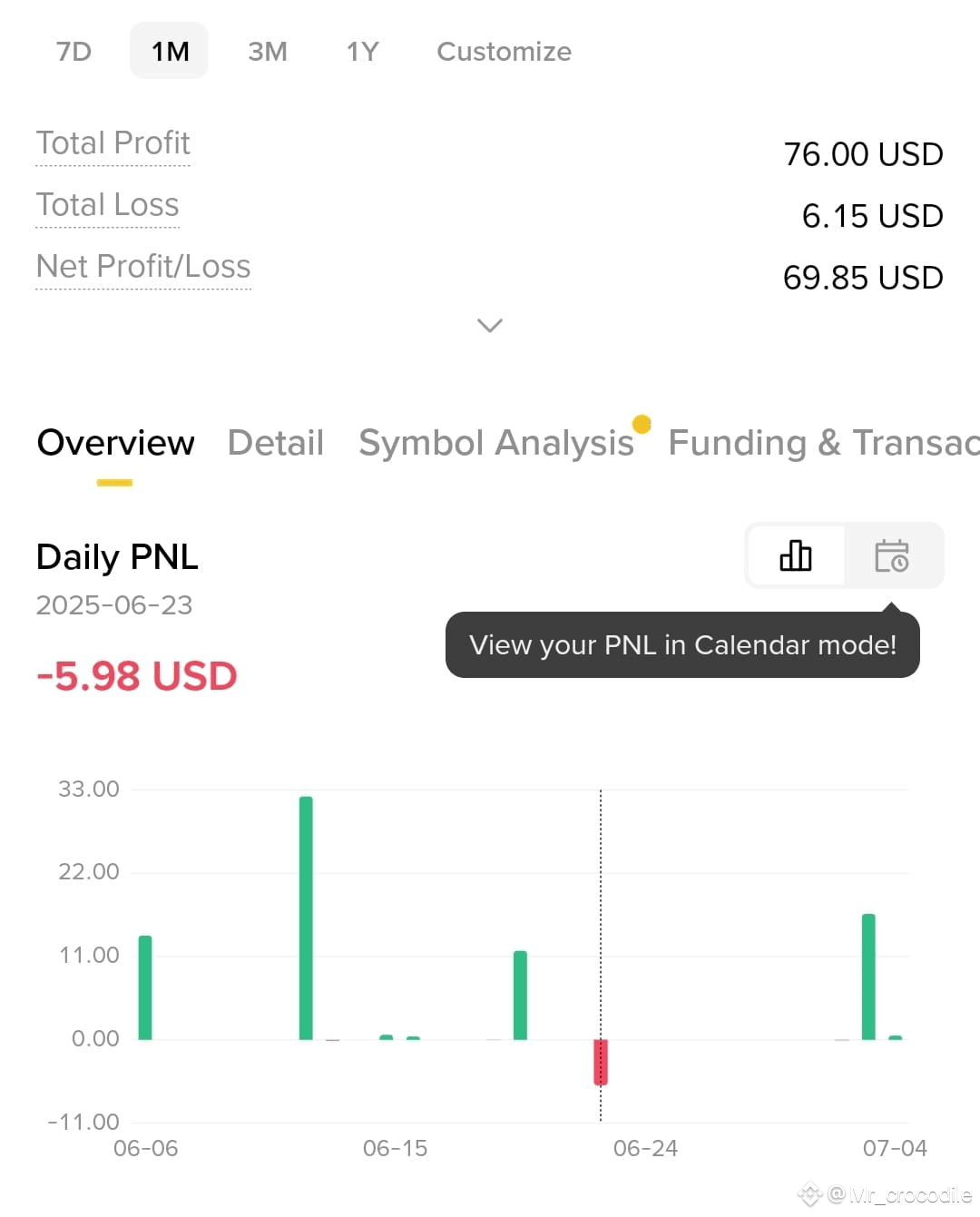
Task: Tap the Overview tab
Action: tap(115, 443)
